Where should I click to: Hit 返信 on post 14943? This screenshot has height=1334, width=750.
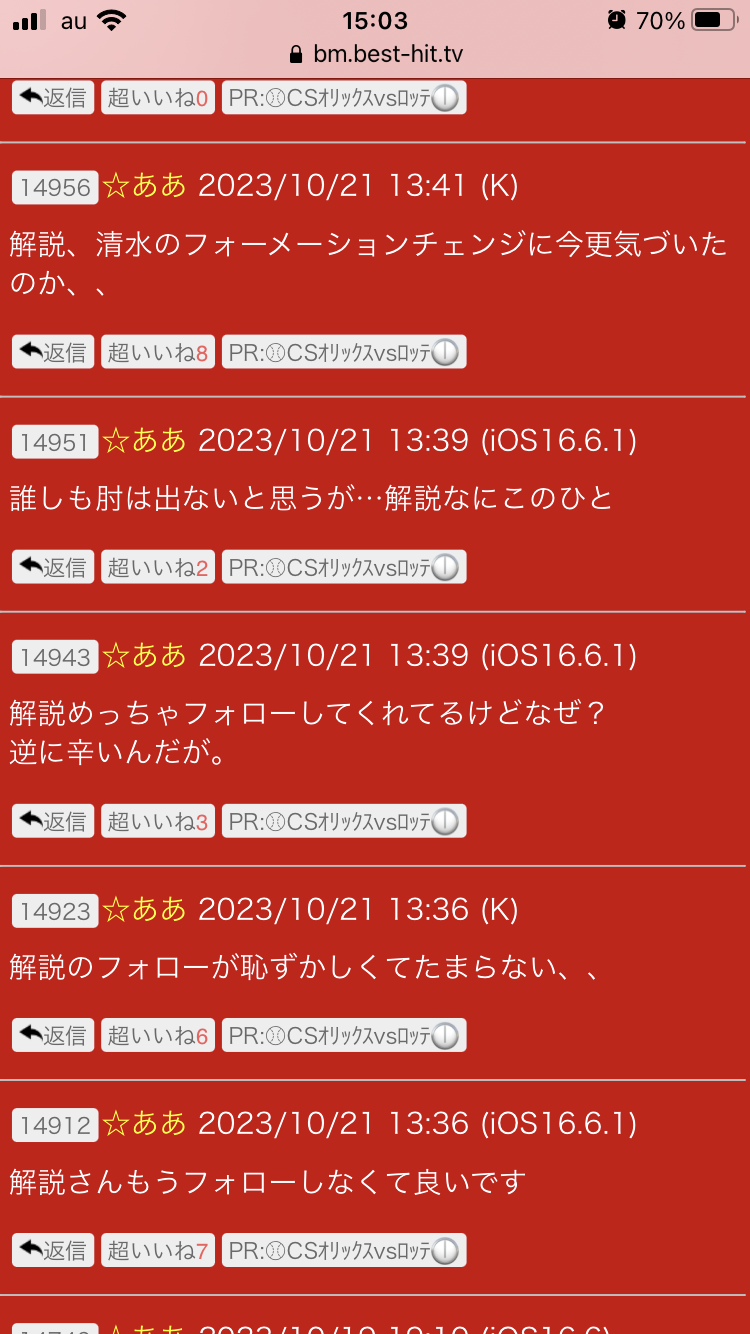[x=53, y=821]
